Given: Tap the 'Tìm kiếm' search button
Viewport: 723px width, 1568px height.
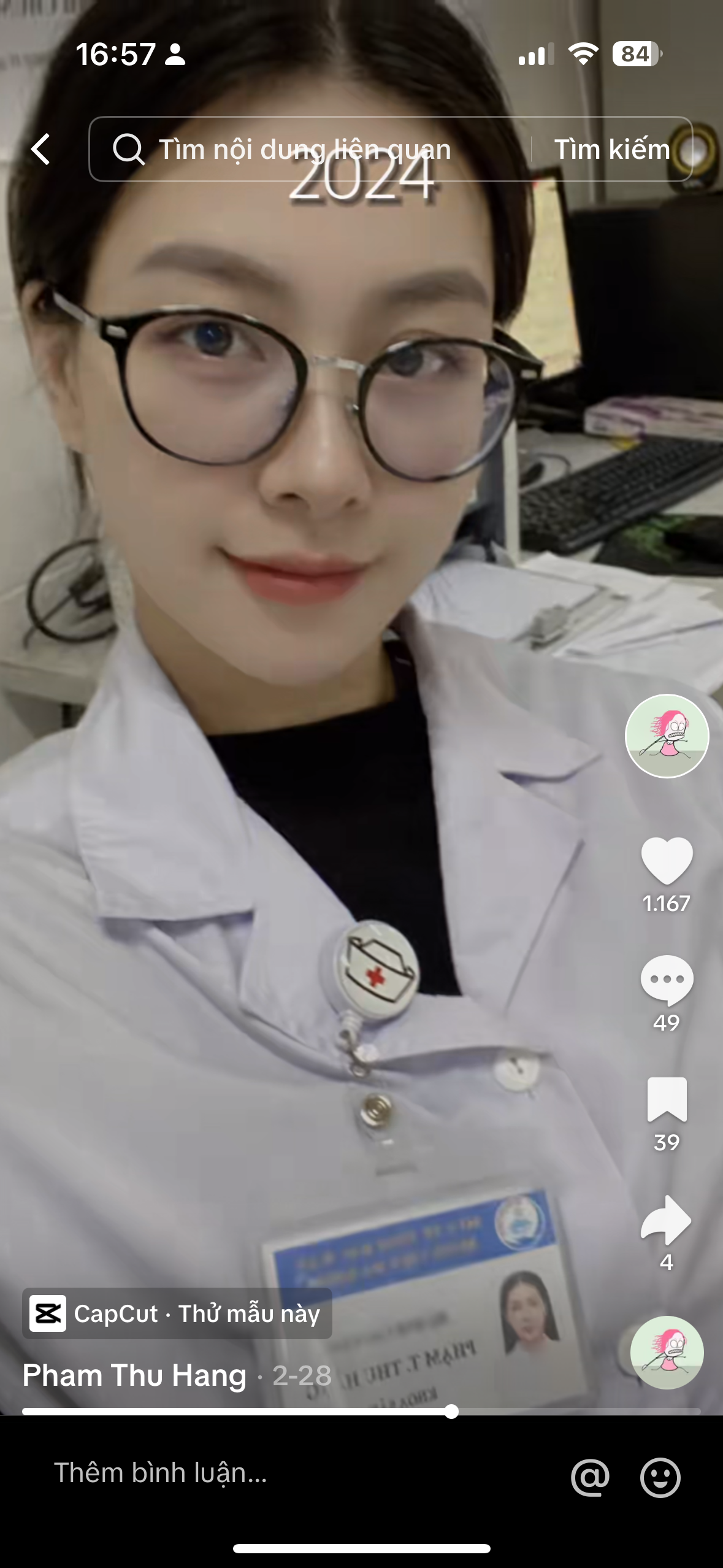Looking at the screenshot, I should [x=611, y=149].
